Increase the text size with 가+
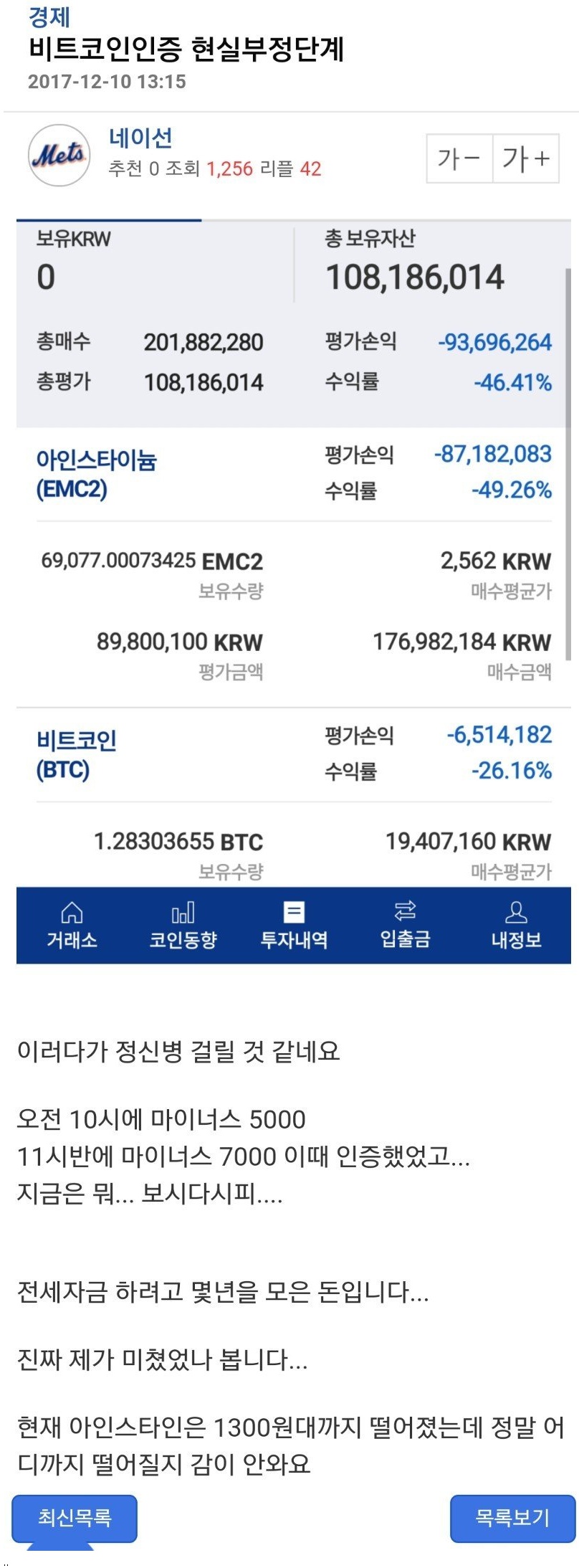The width and height of the screenshot is (579, 1568). 525,158
